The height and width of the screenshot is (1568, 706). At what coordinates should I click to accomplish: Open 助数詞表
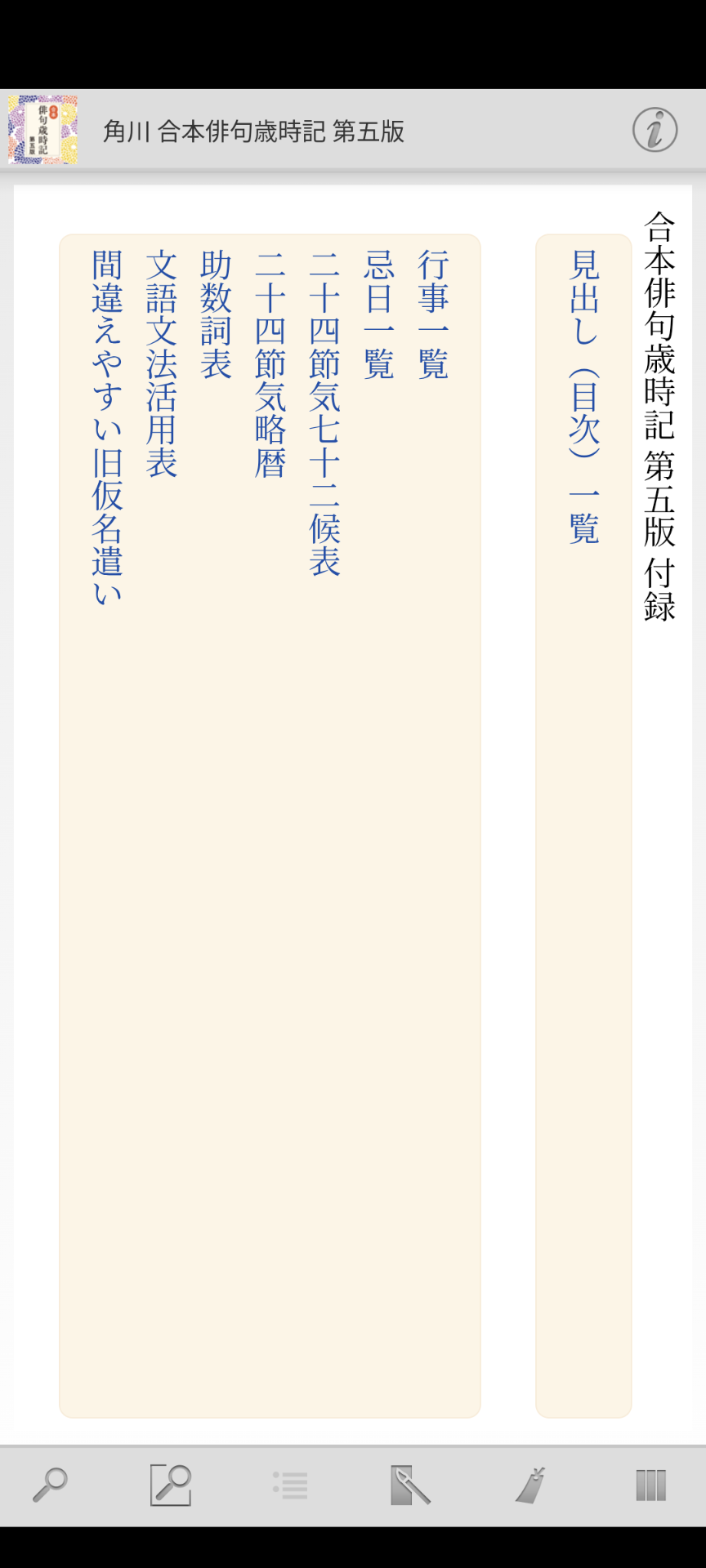(216, 315)
